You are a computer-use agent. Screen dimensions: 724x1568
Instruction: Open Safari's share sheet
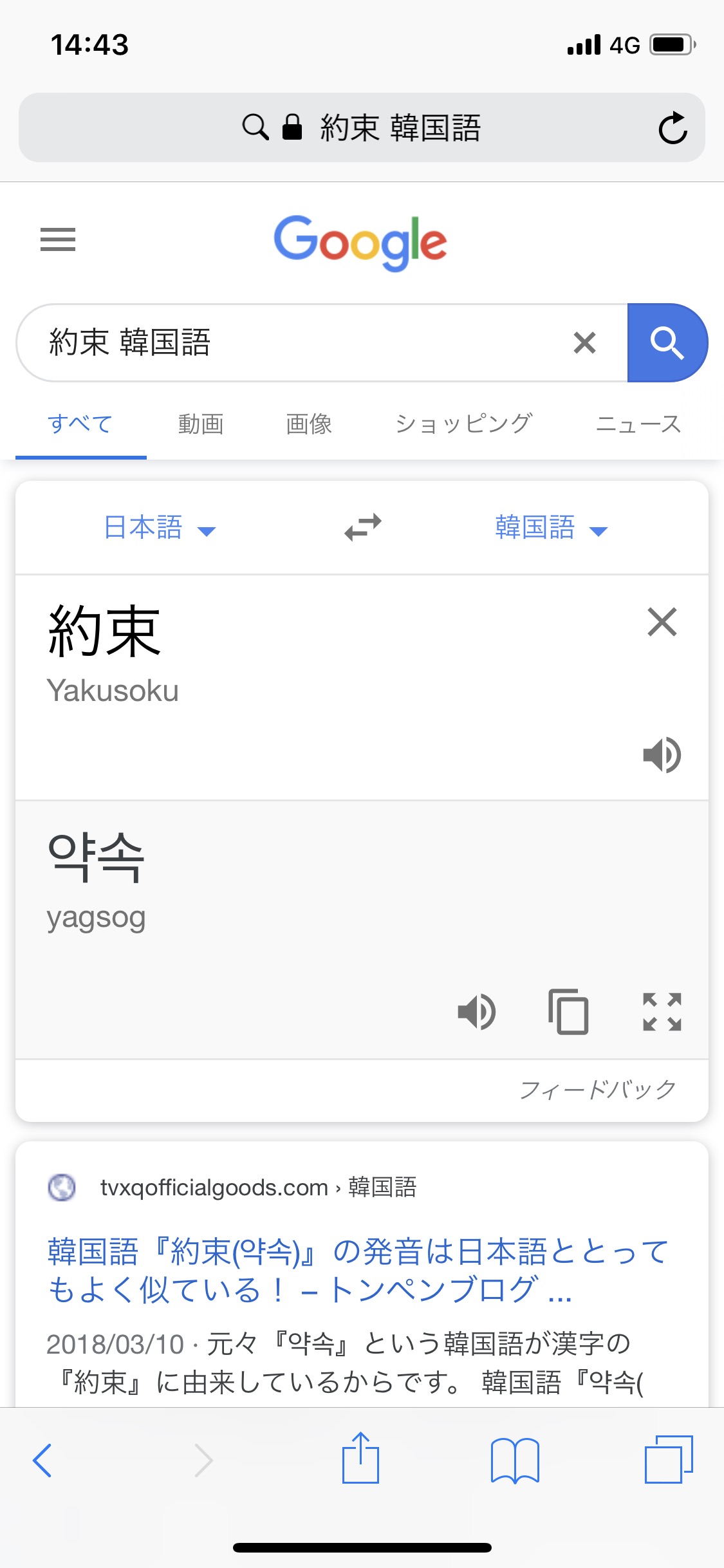pos(360,1459)
